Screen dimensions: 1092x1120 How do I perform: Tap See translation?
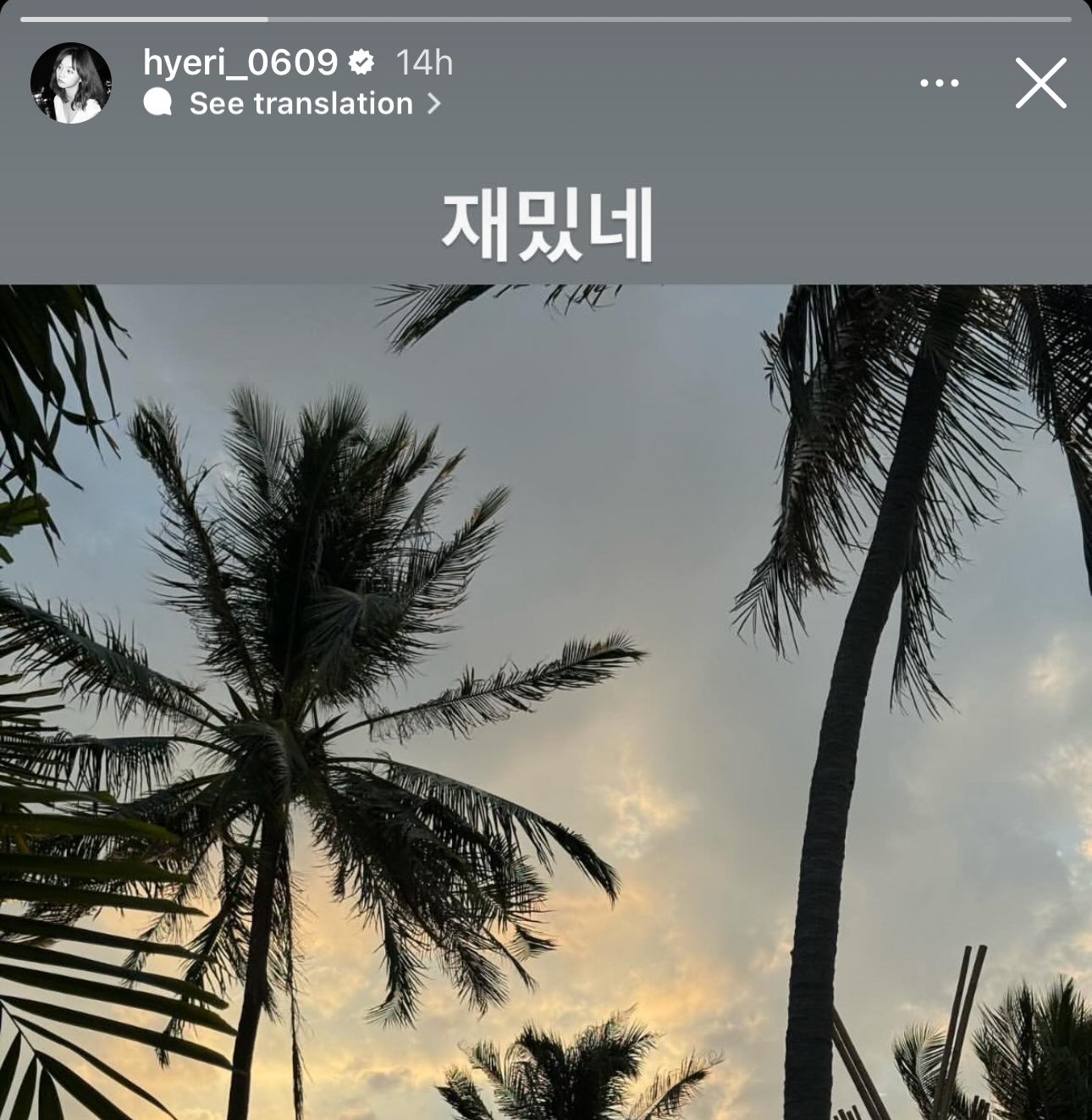point(301,104)
